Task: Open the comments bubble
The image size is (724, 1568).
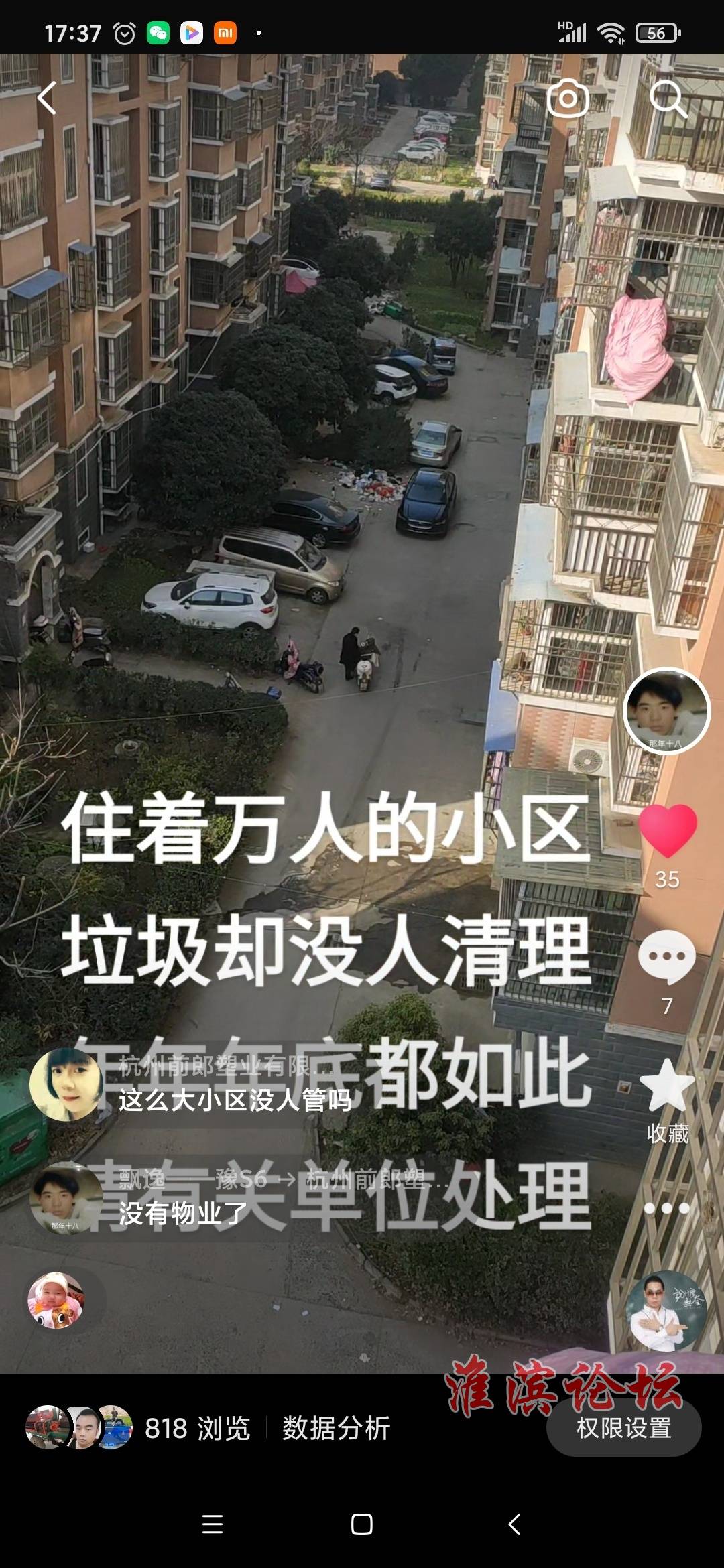Action: pos(666,958)
